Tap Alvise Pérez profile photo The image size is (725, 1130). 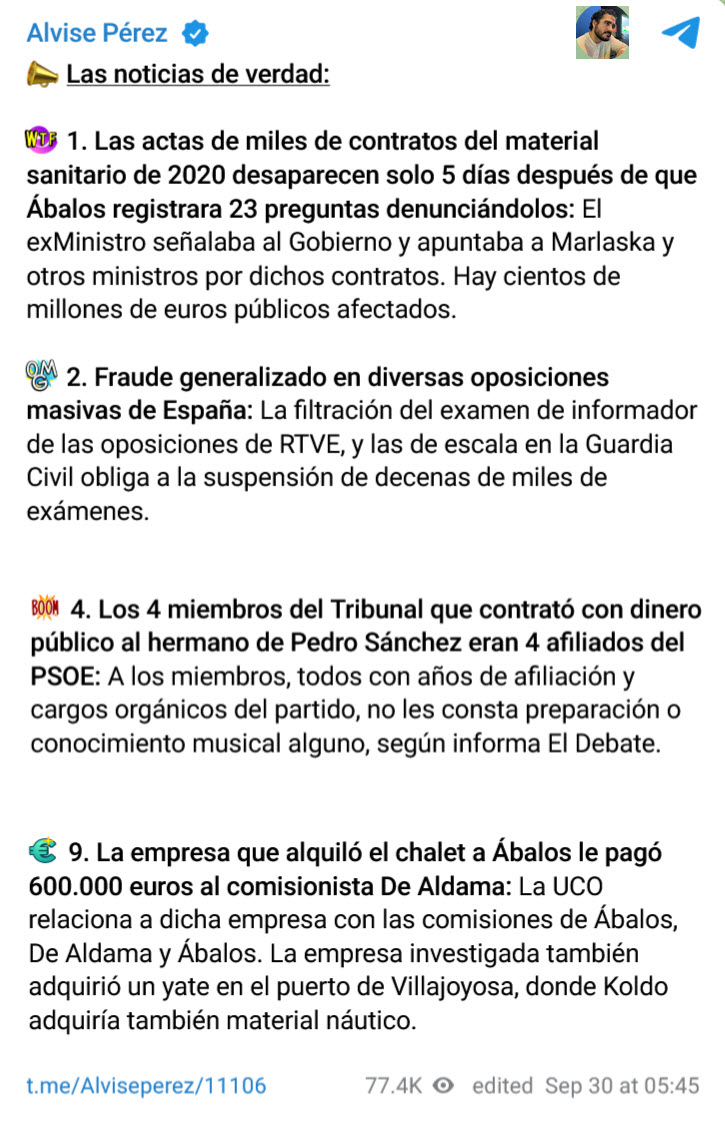602,33
